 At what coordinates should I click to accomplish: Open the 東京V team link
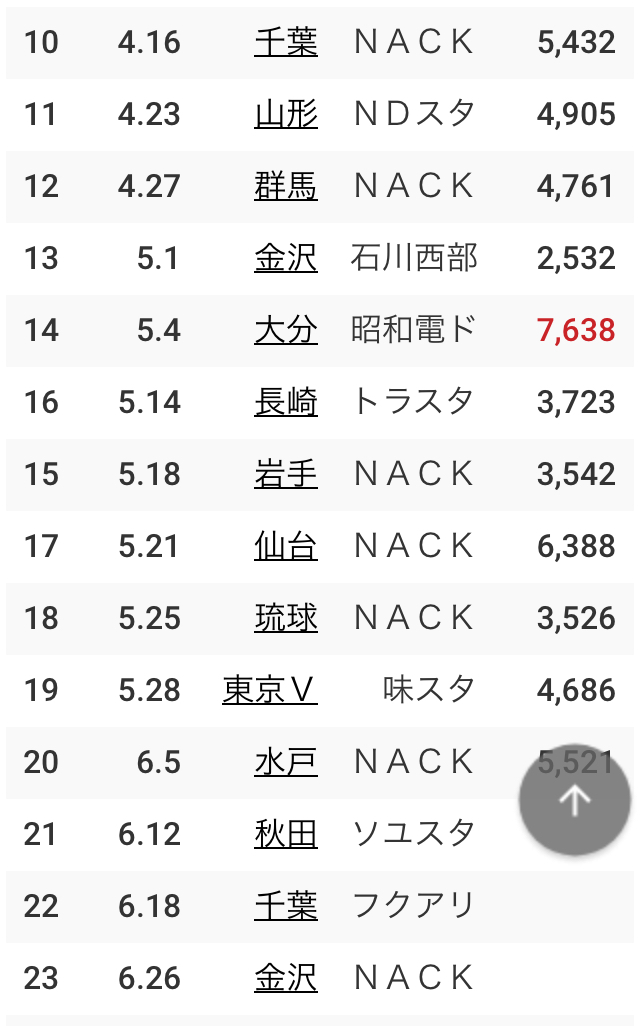[270, 690]
